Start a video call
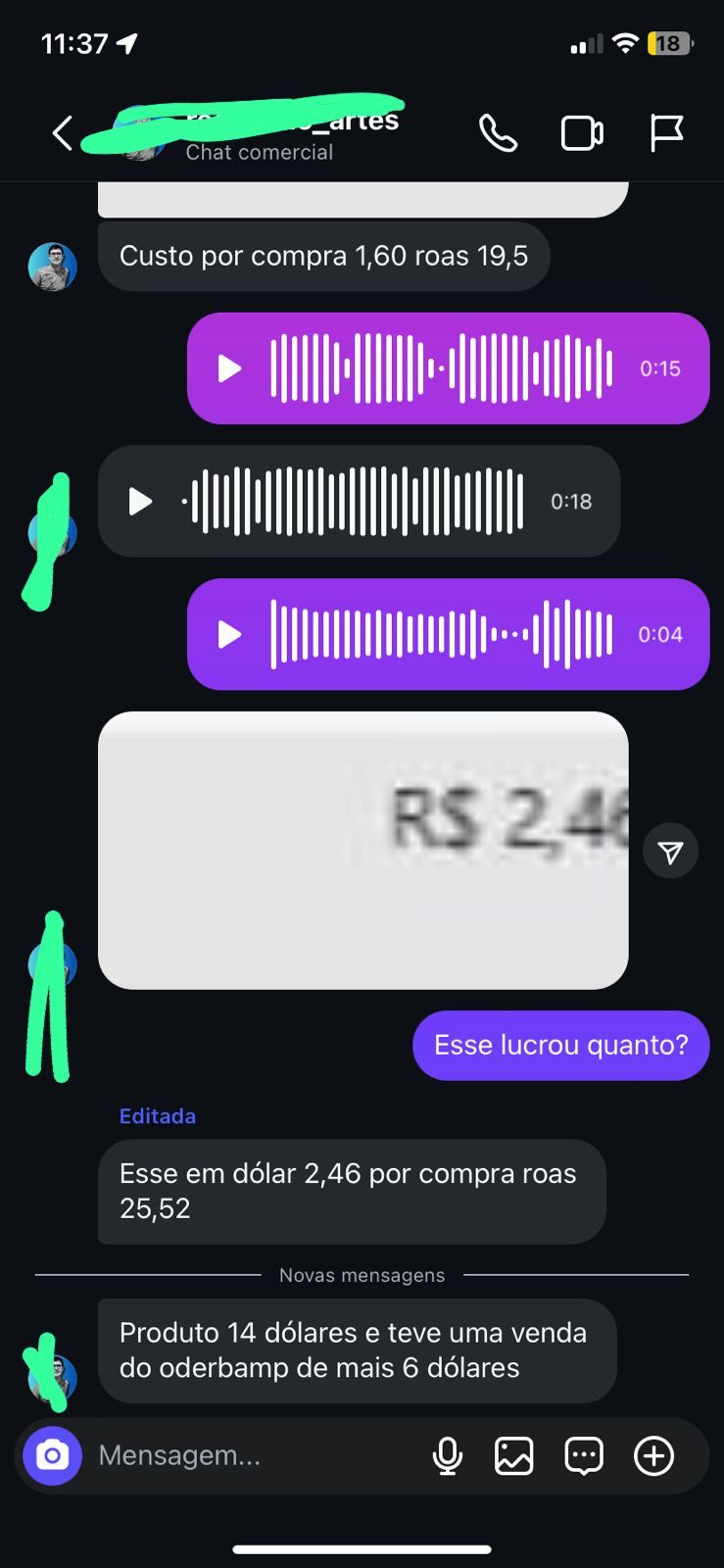Screen dimensions: 724x1568 click(581, 133)
